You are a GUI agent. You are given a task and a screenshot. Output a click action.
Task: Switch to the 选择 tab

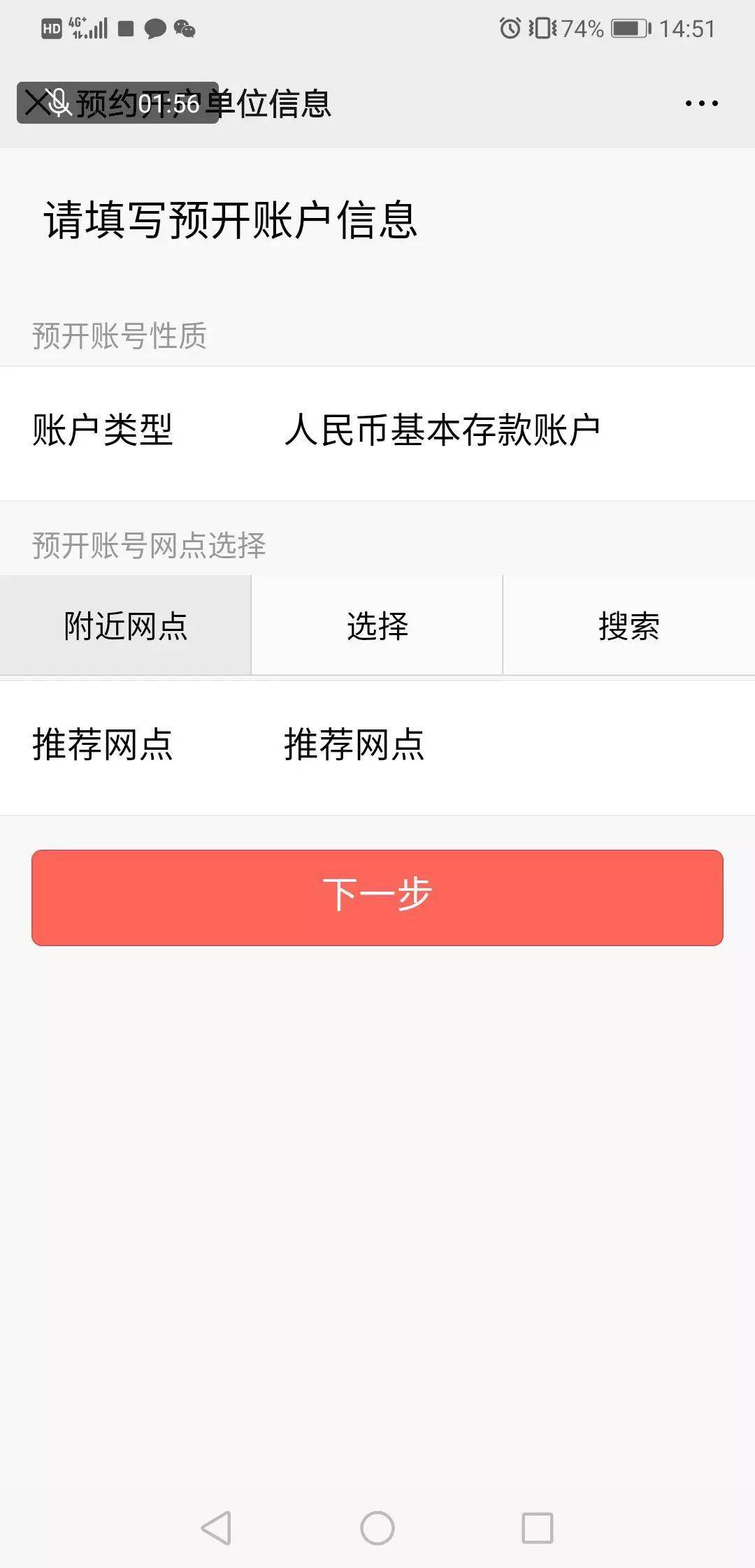pyautogui.click(x=377, y=625)
